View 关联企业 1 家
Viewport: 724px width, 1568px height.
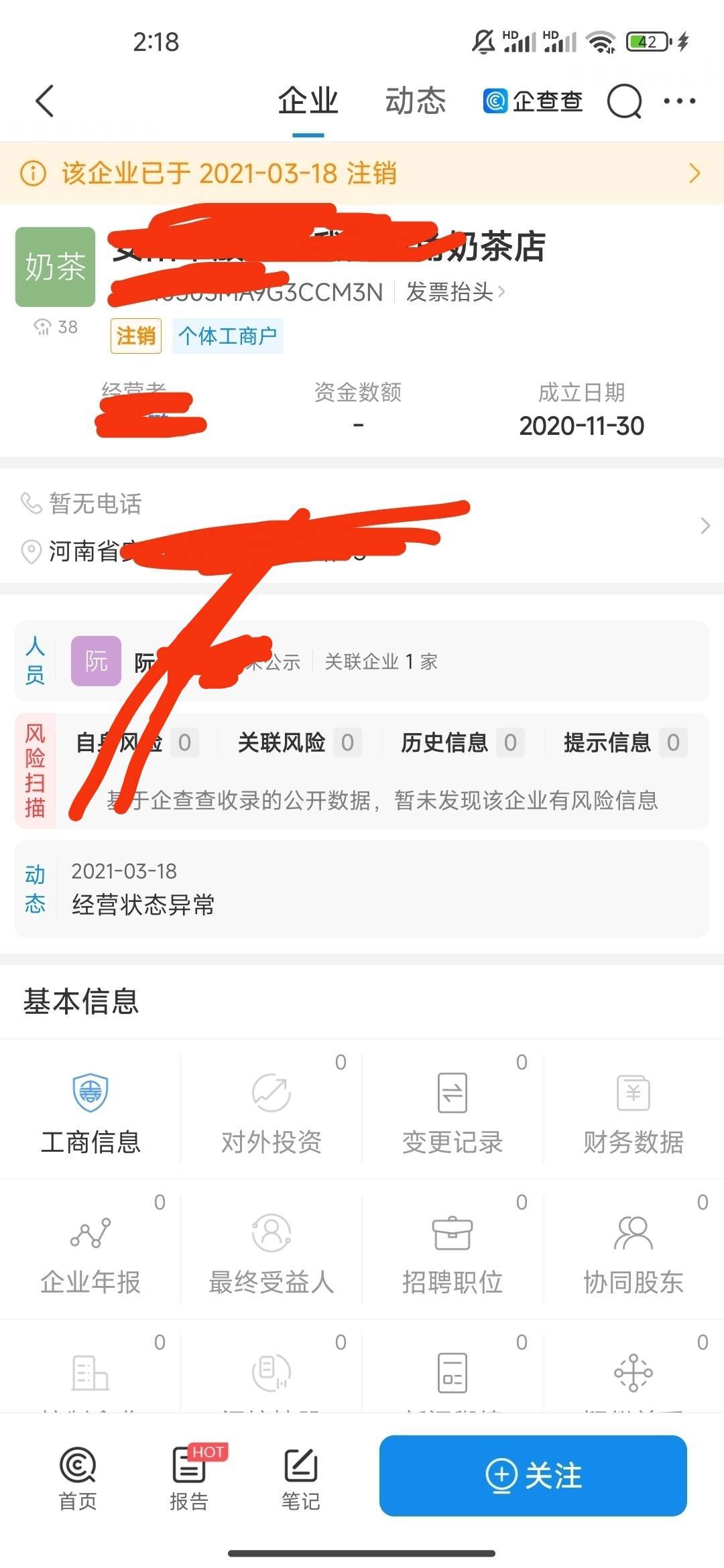[x=381, y=662]
